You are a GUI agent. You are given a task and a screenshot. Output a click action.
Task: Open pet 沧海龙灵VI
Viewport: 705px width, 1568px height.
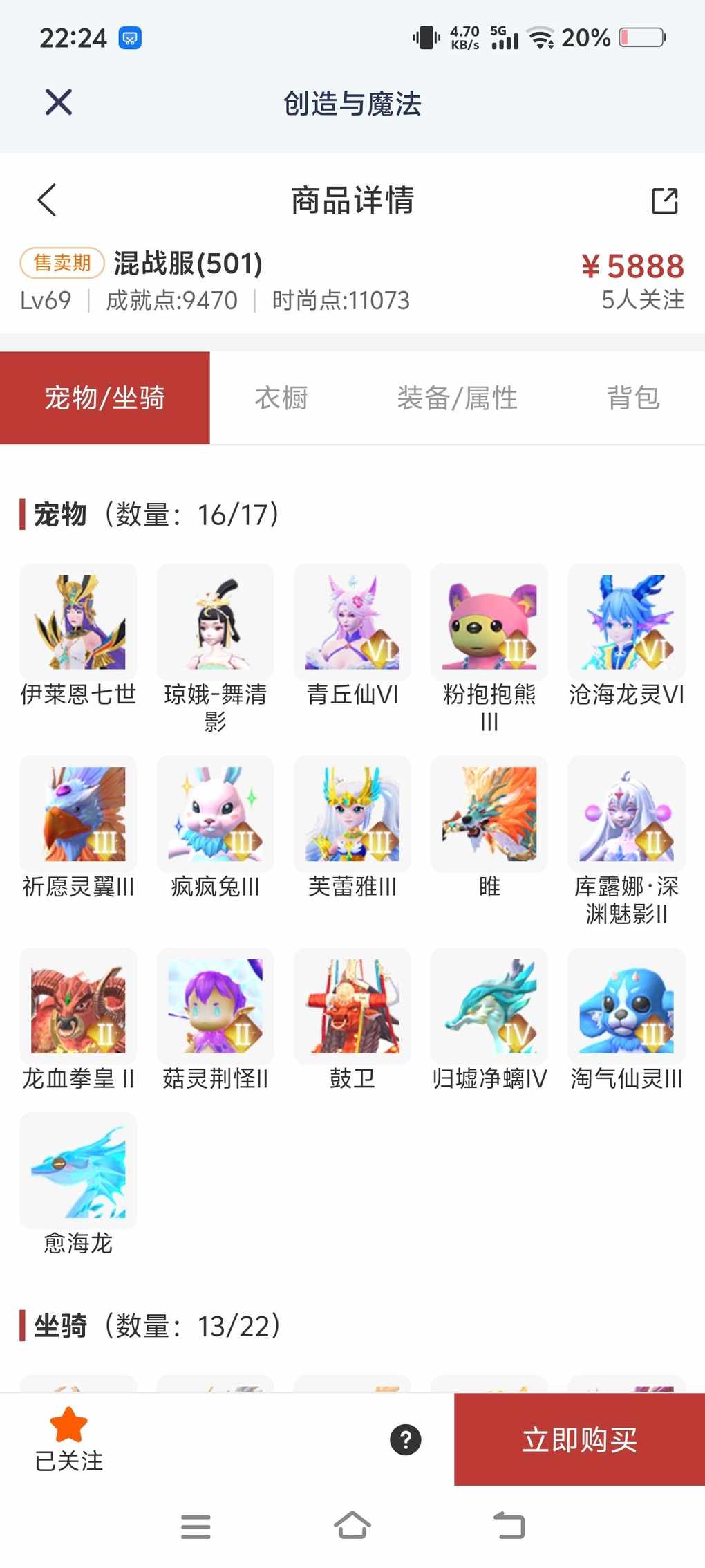(626, 622)
